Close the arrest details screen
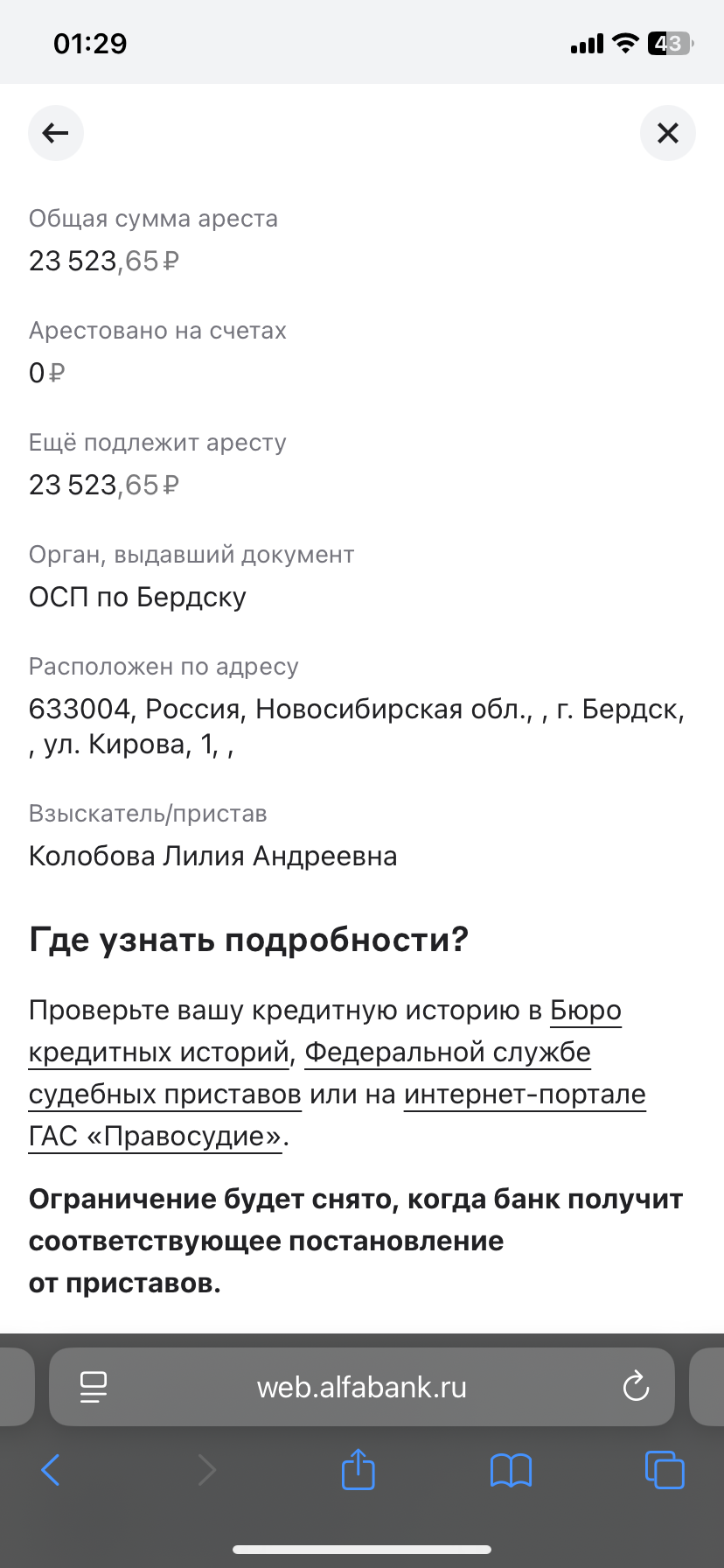This screenshot has width=724, height=1568. click(668, 133)
